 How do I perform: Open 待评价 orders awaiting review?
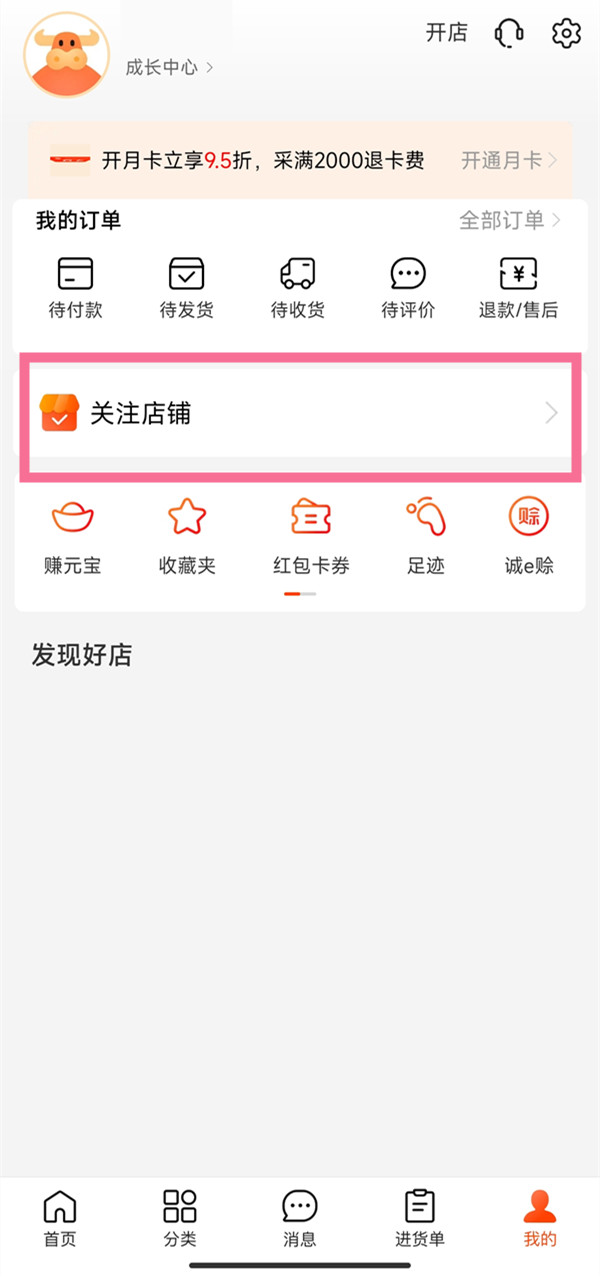click(x=408, y=288)
